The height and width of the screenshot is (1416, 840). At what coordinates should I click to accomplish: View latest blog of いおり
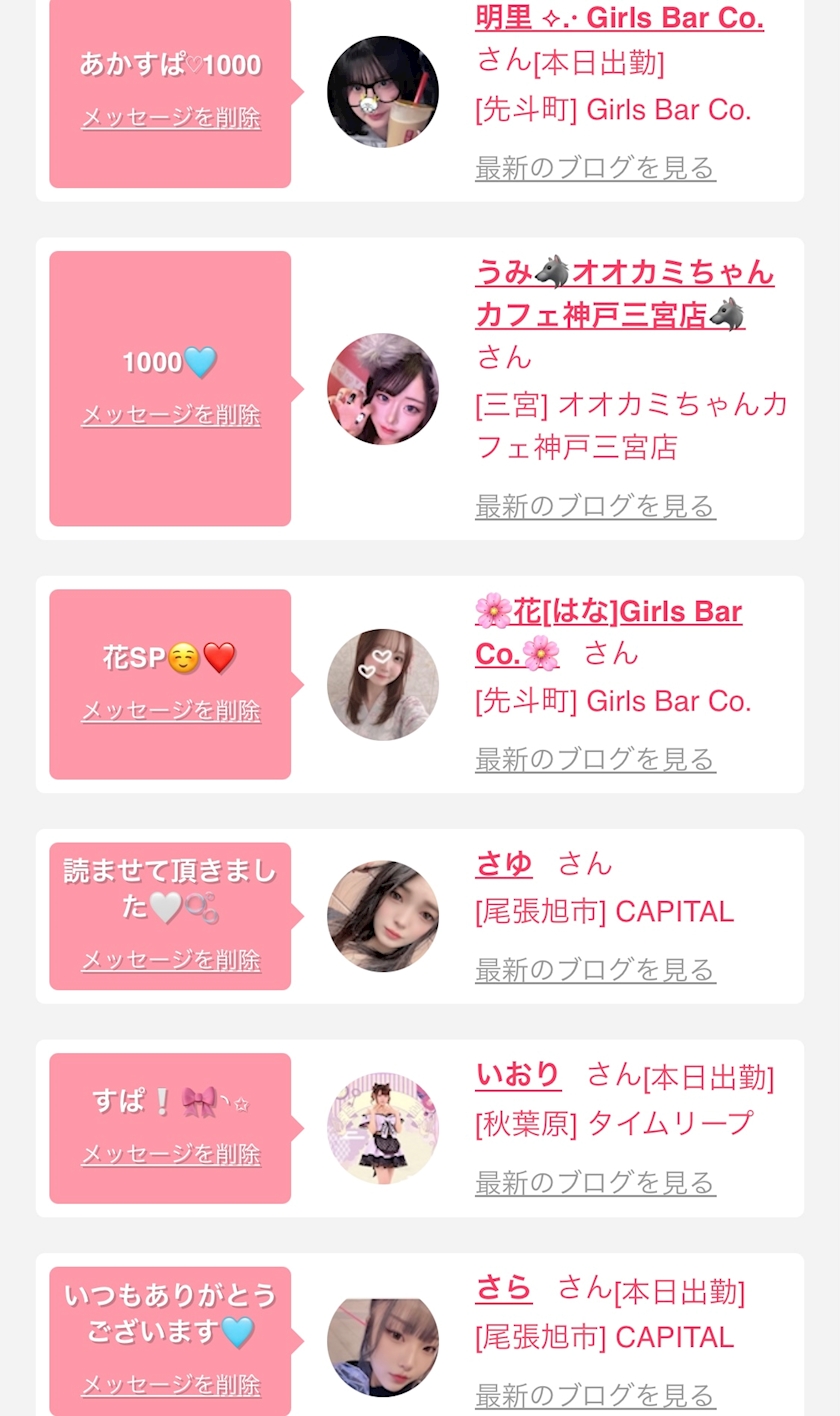(x=595, y=1183)
